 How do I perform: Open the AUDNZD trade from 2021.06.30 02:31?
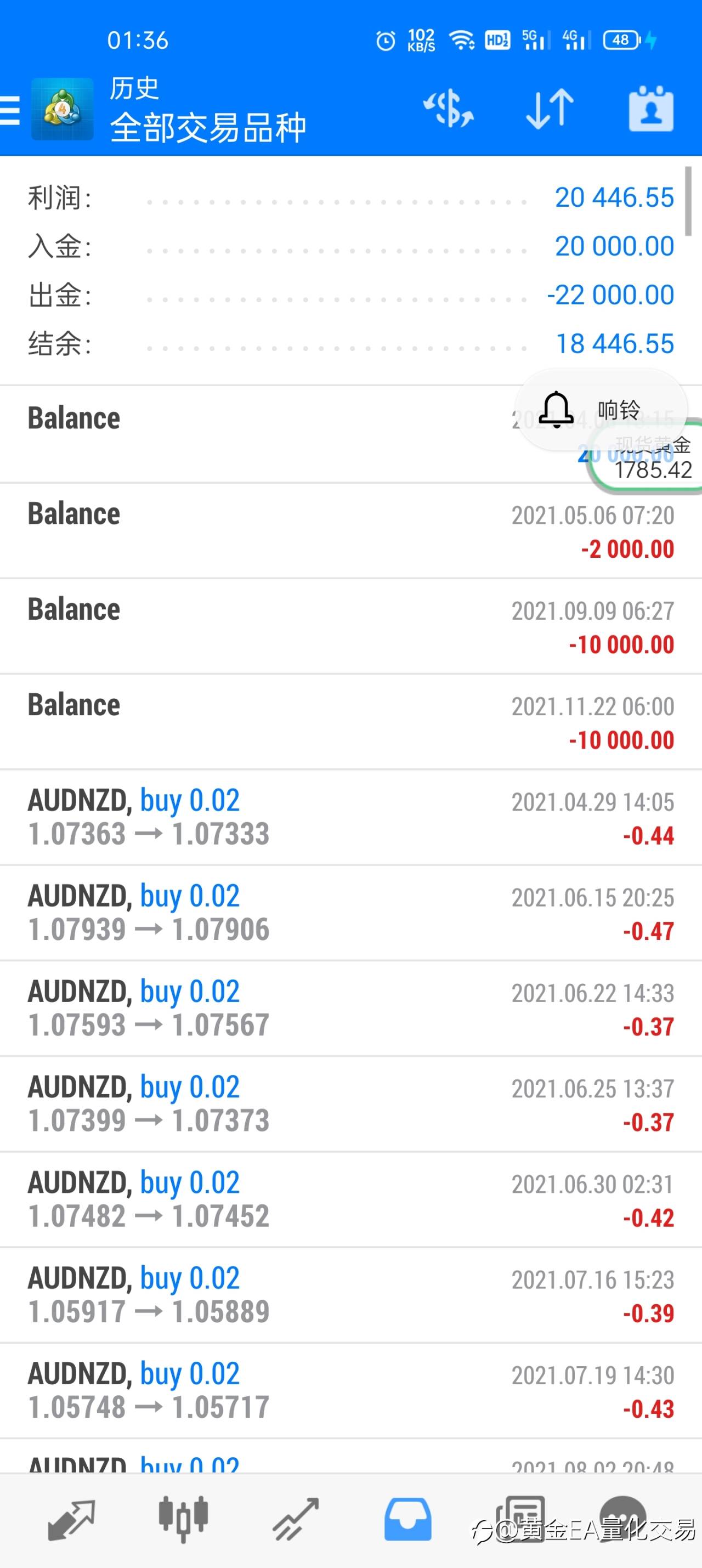click(x=350, y=1200)
